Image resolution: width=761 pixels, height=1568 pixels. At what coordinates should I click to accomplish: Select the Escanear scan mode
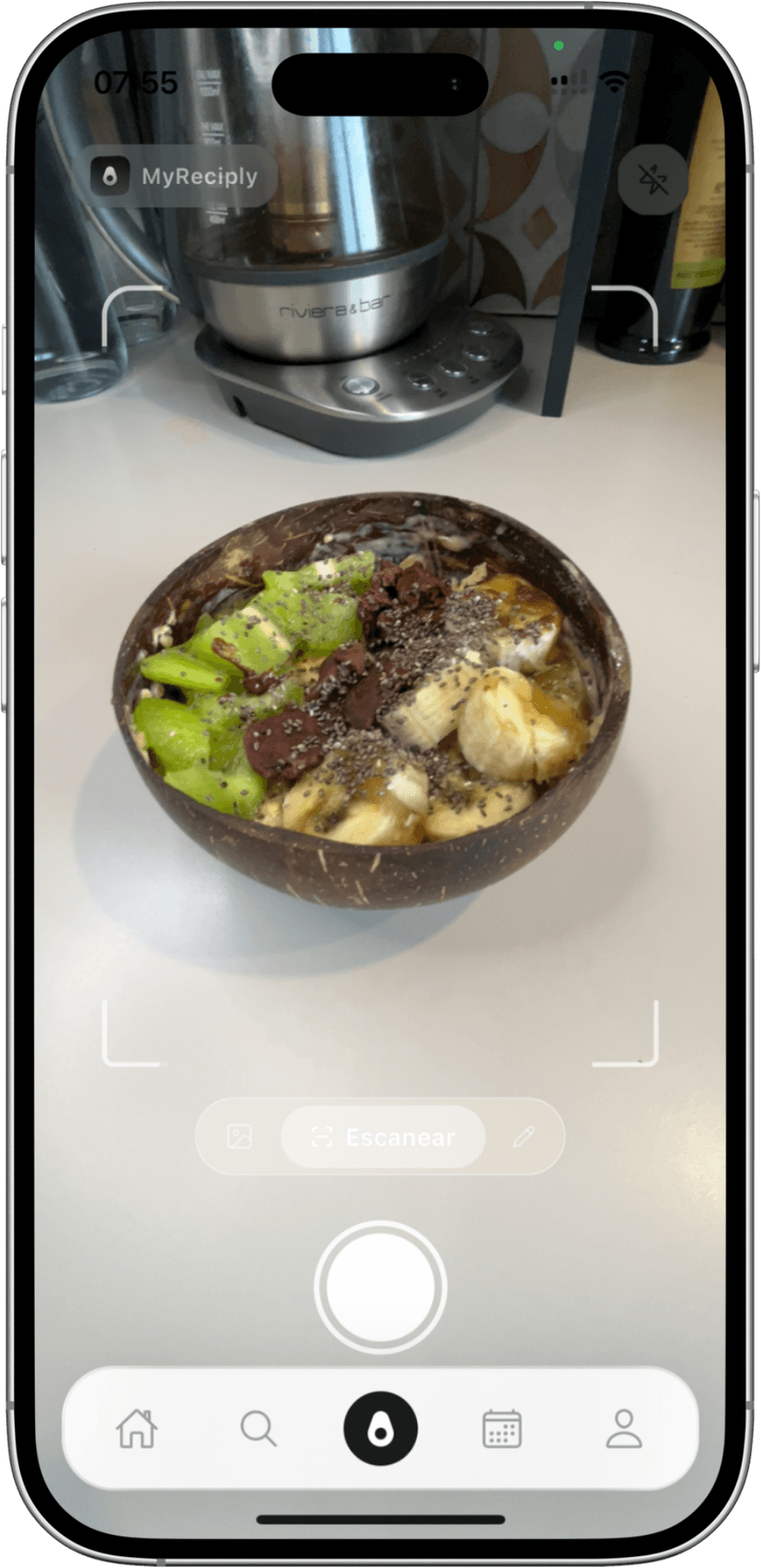click(382, 1137)
